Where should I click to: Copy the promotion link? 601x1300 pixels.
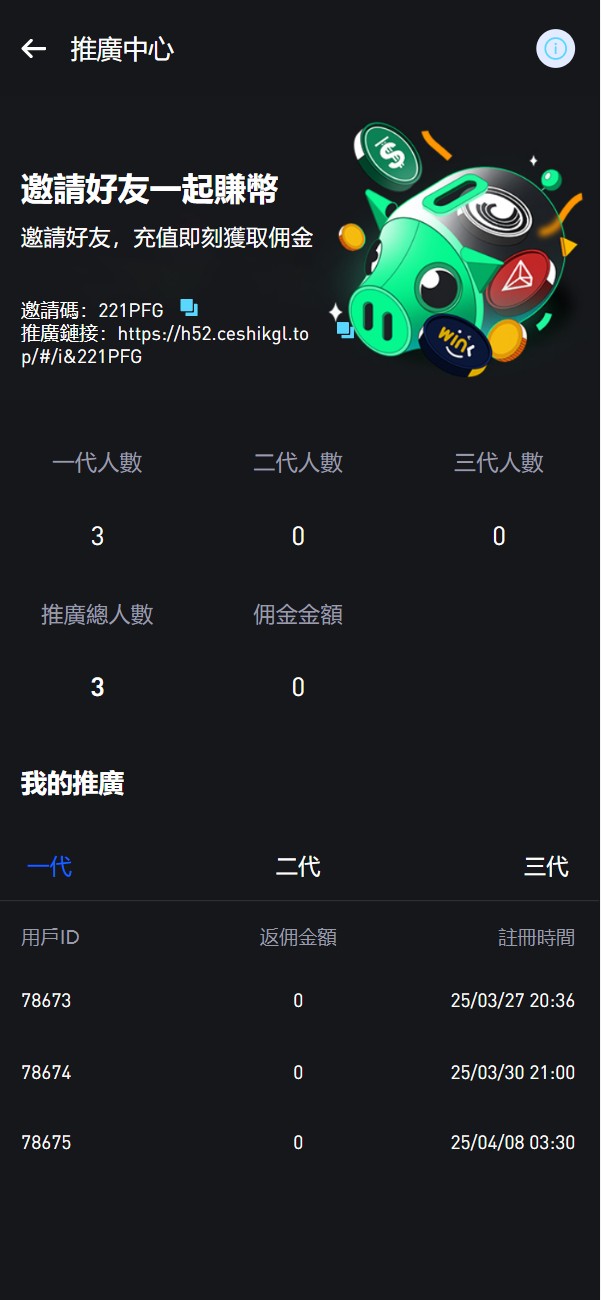(x=344, y=330)
